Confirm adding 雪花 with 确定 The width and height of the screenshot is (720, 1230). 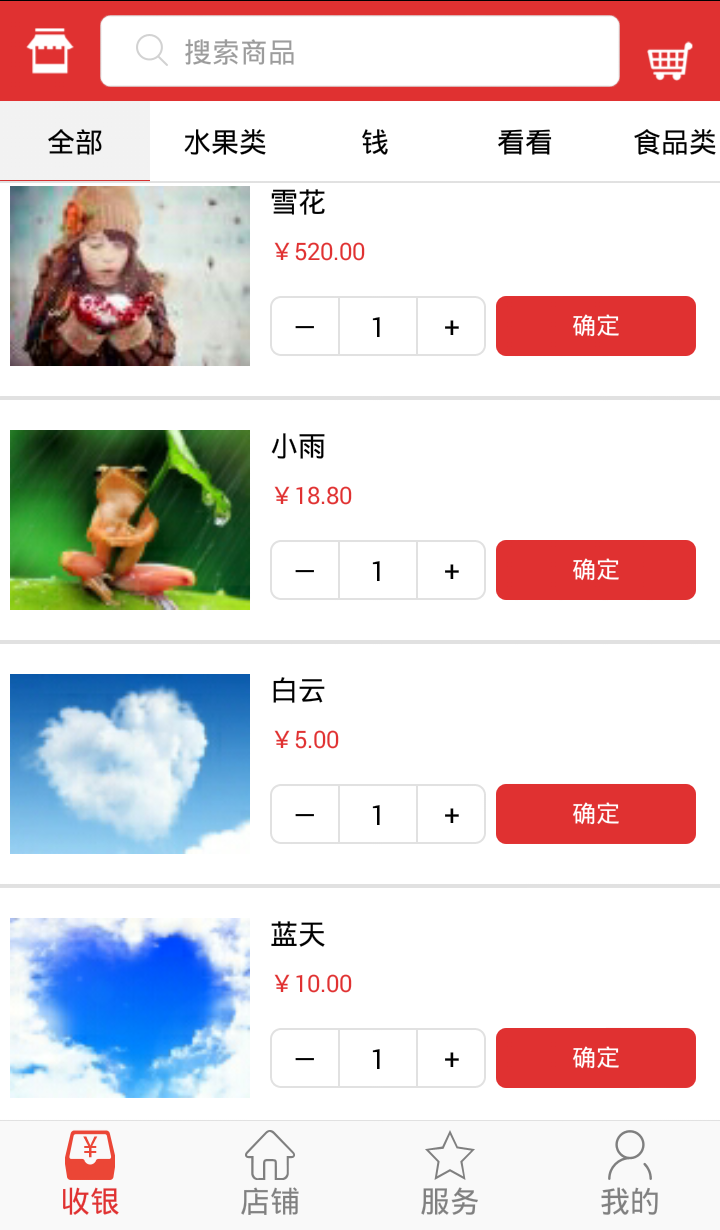tap(596, 326)
